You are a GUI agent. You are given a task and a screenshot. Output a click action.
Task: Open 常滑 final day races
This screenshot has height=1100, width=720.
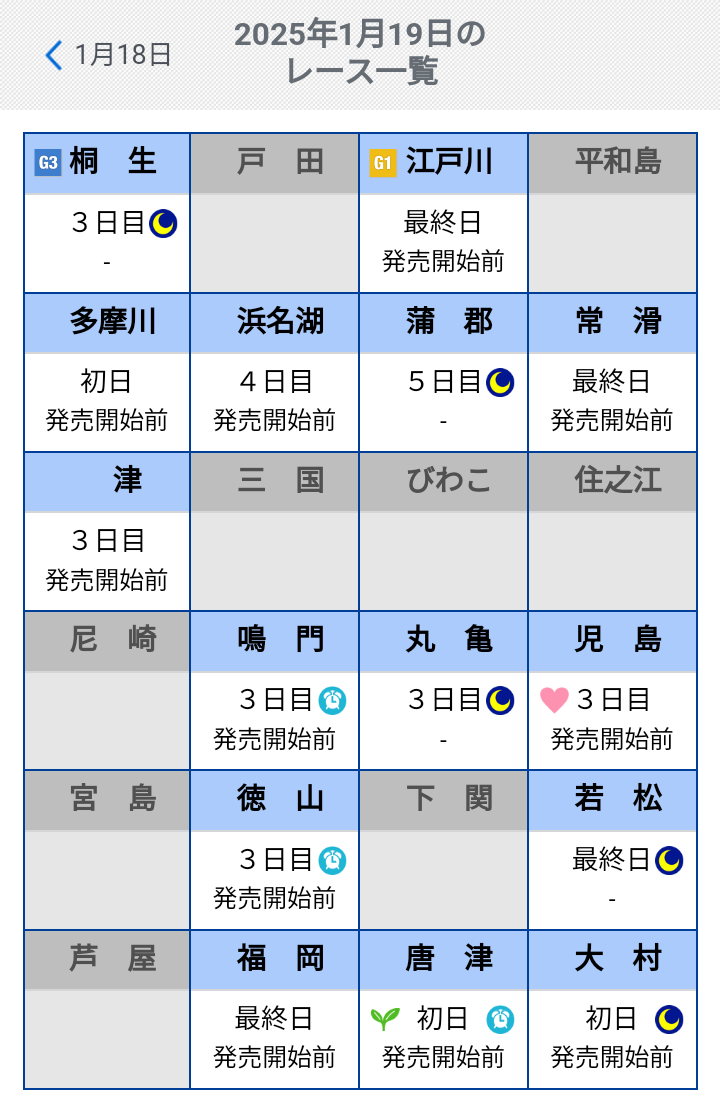[612, 372]
